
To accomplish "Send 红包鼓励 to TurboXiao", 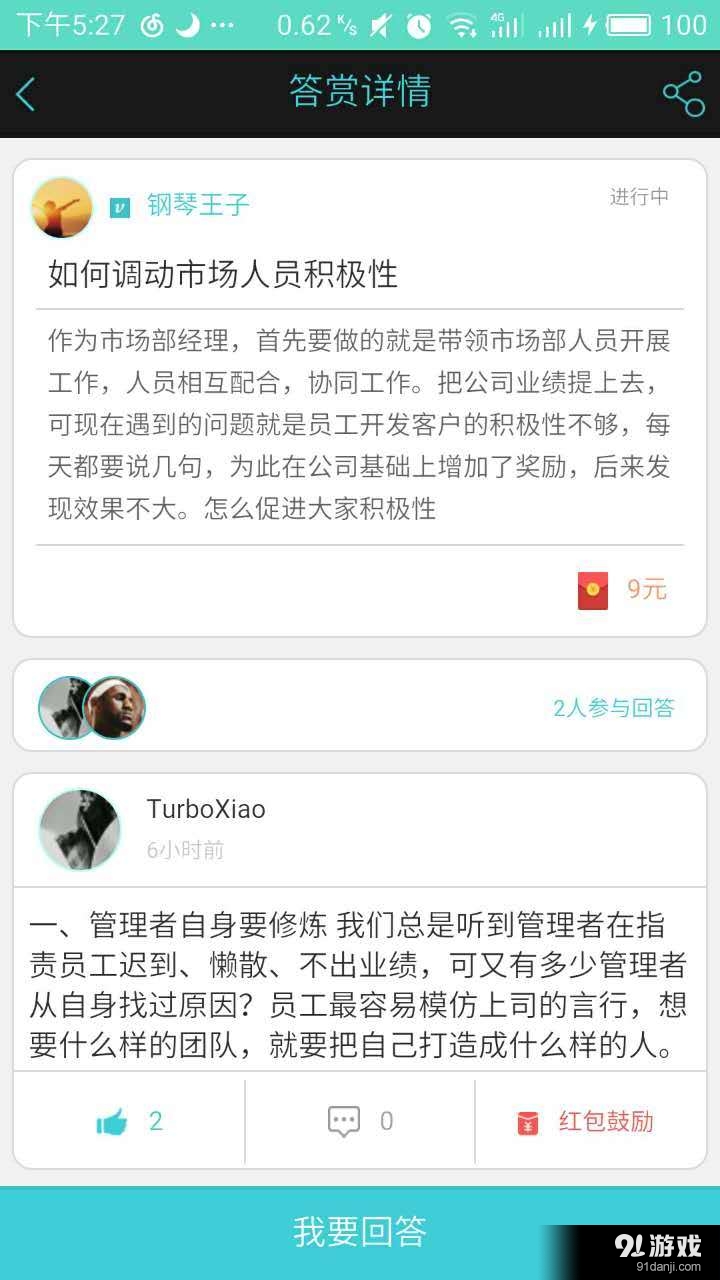I will [x=590, y=1121].
